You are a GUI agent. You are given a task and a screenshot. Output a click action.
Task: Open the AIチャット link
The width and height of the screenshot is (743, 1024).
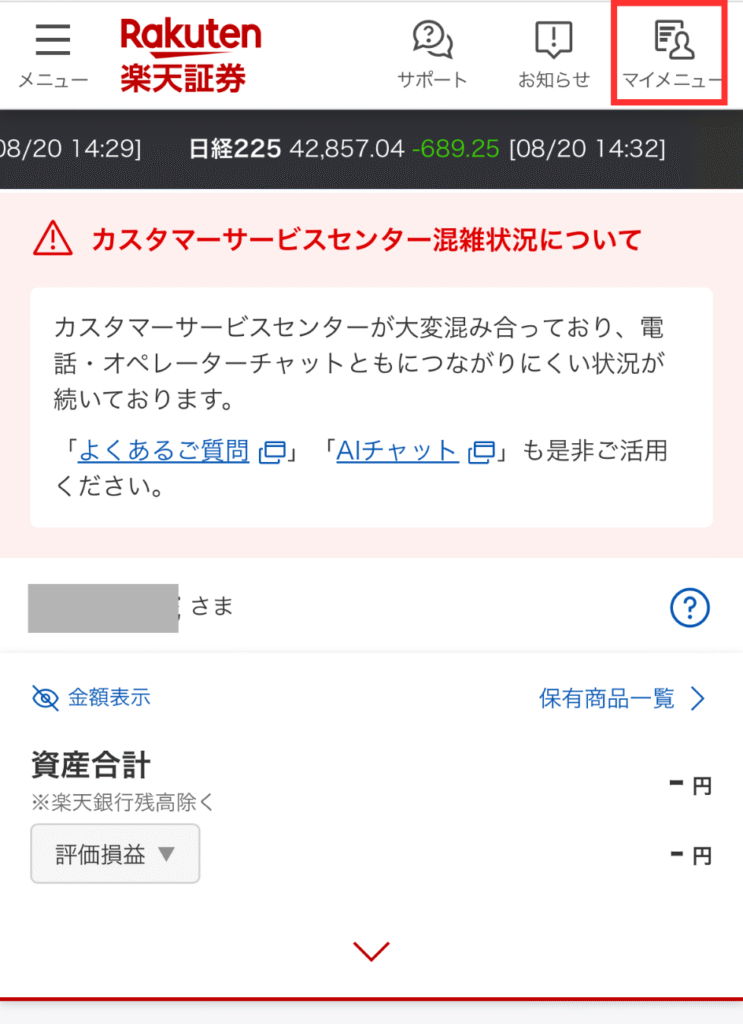(398, 451)
